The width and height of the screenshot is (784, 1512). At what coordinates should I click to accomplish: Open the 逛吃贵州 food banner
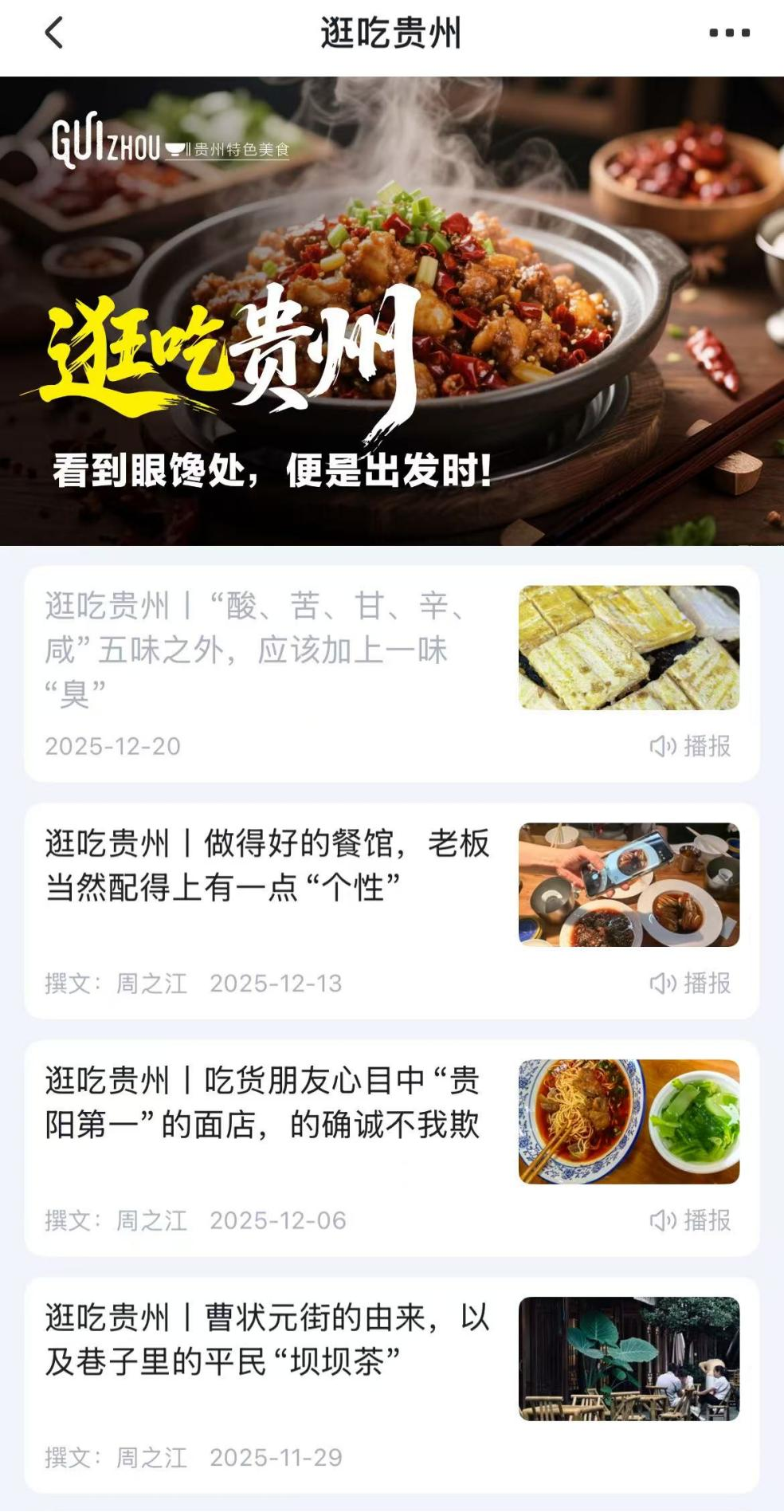[392, 311]
